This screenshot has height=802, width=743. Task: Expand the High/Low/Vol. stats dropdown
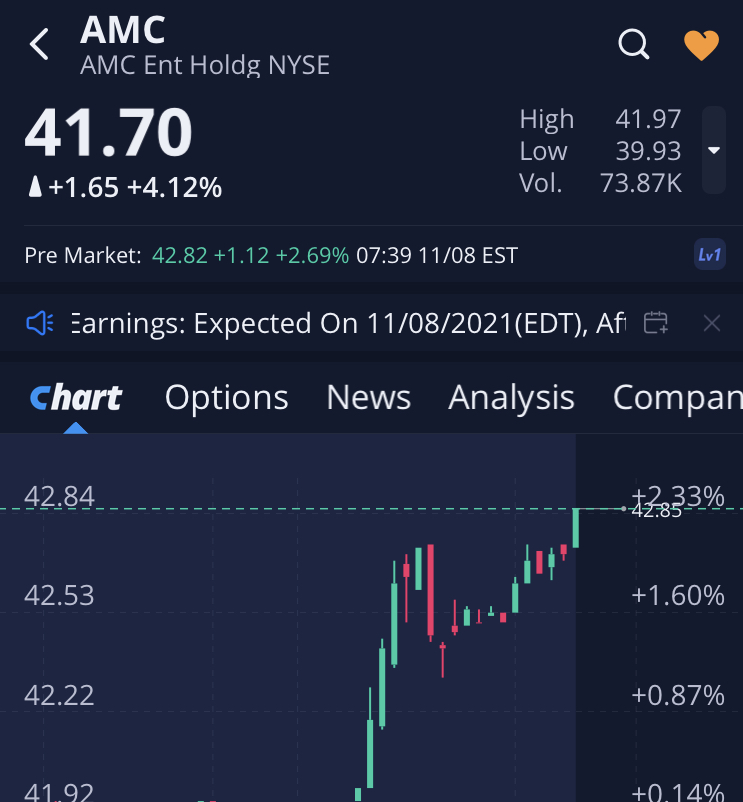[714, 150]
